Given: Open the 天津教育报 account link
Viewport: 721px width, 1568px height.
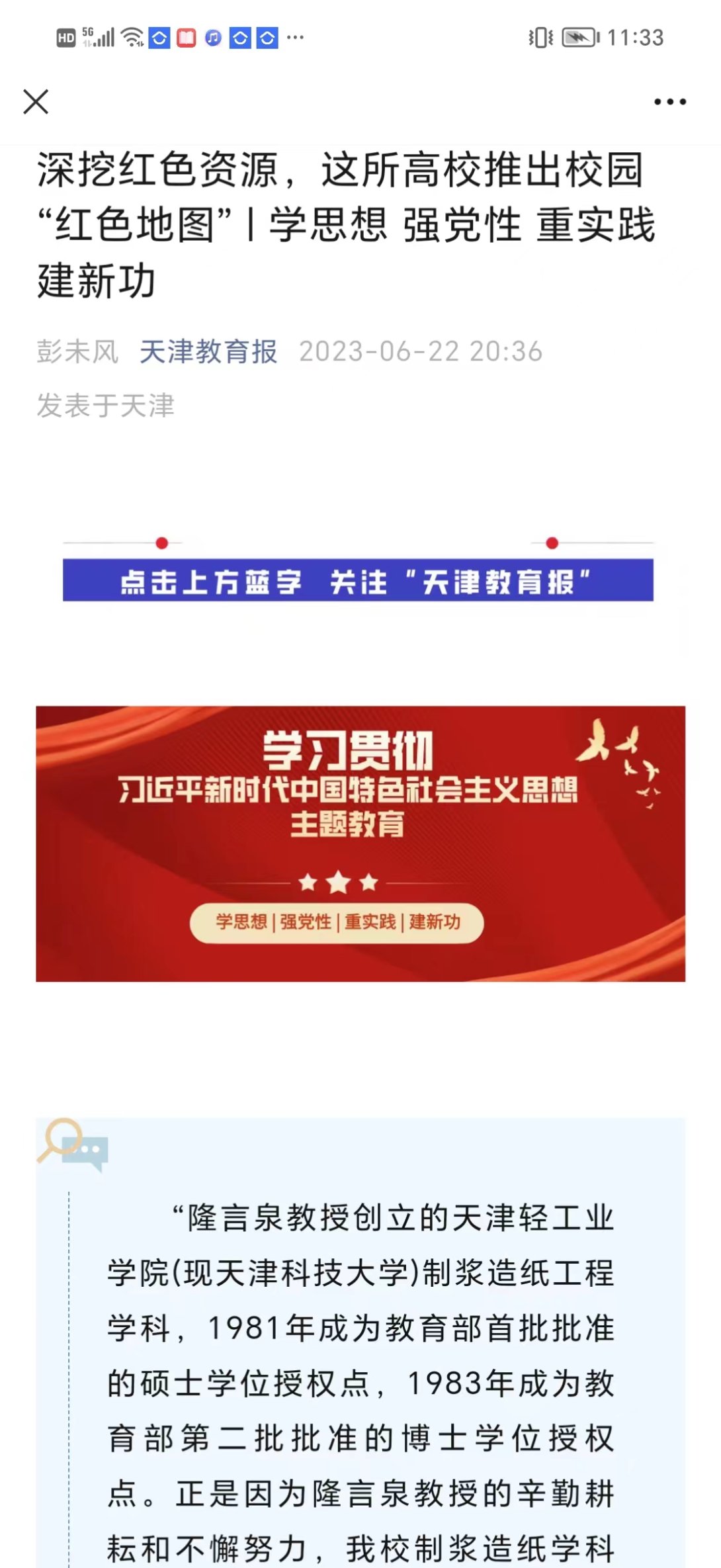Looking at the screenshot, I should tap(208, 351).
